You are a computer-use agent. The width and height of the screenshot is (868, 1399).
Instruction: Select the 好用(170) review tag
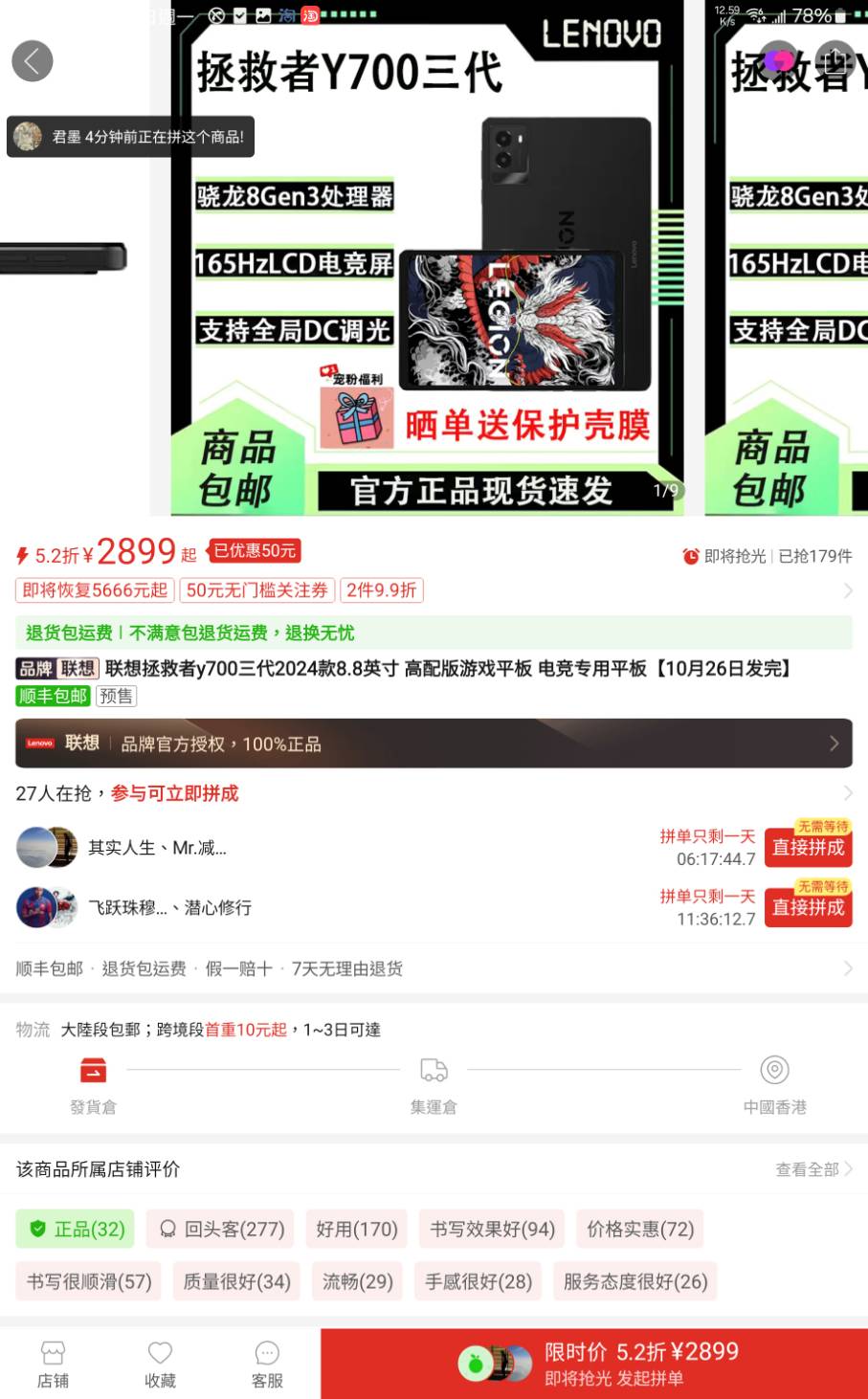[x=356, y=1229]
